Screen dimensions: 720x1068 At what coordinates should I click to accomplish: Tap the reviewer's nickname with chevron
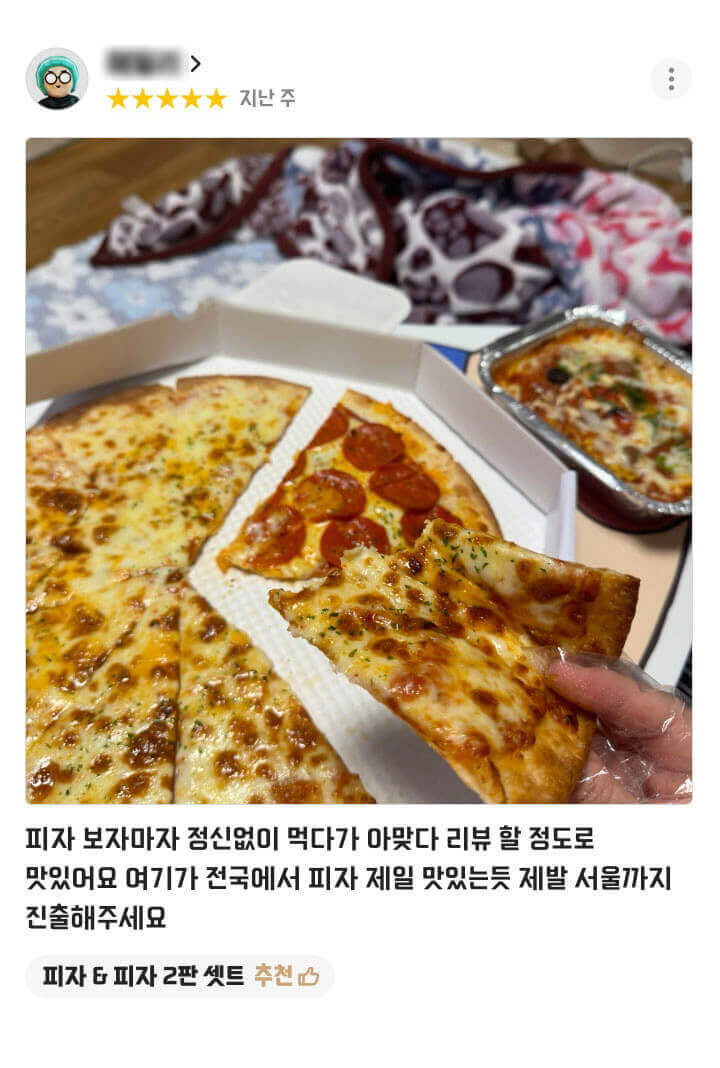[x=153, y=64]
